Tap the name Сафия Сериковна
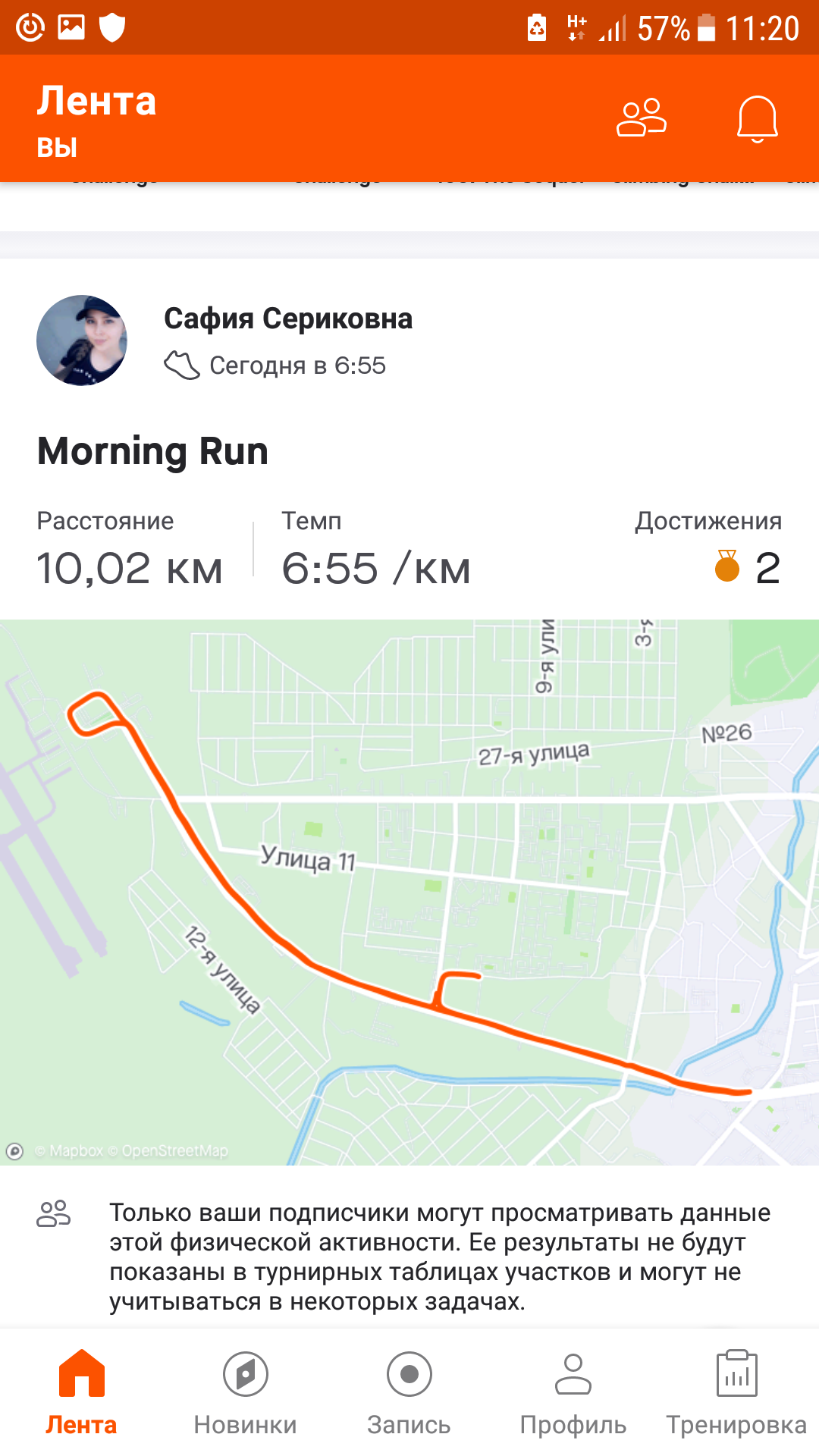Viewport: 819px width, 1456px height. pyautogui.click(x=288, y=318)
